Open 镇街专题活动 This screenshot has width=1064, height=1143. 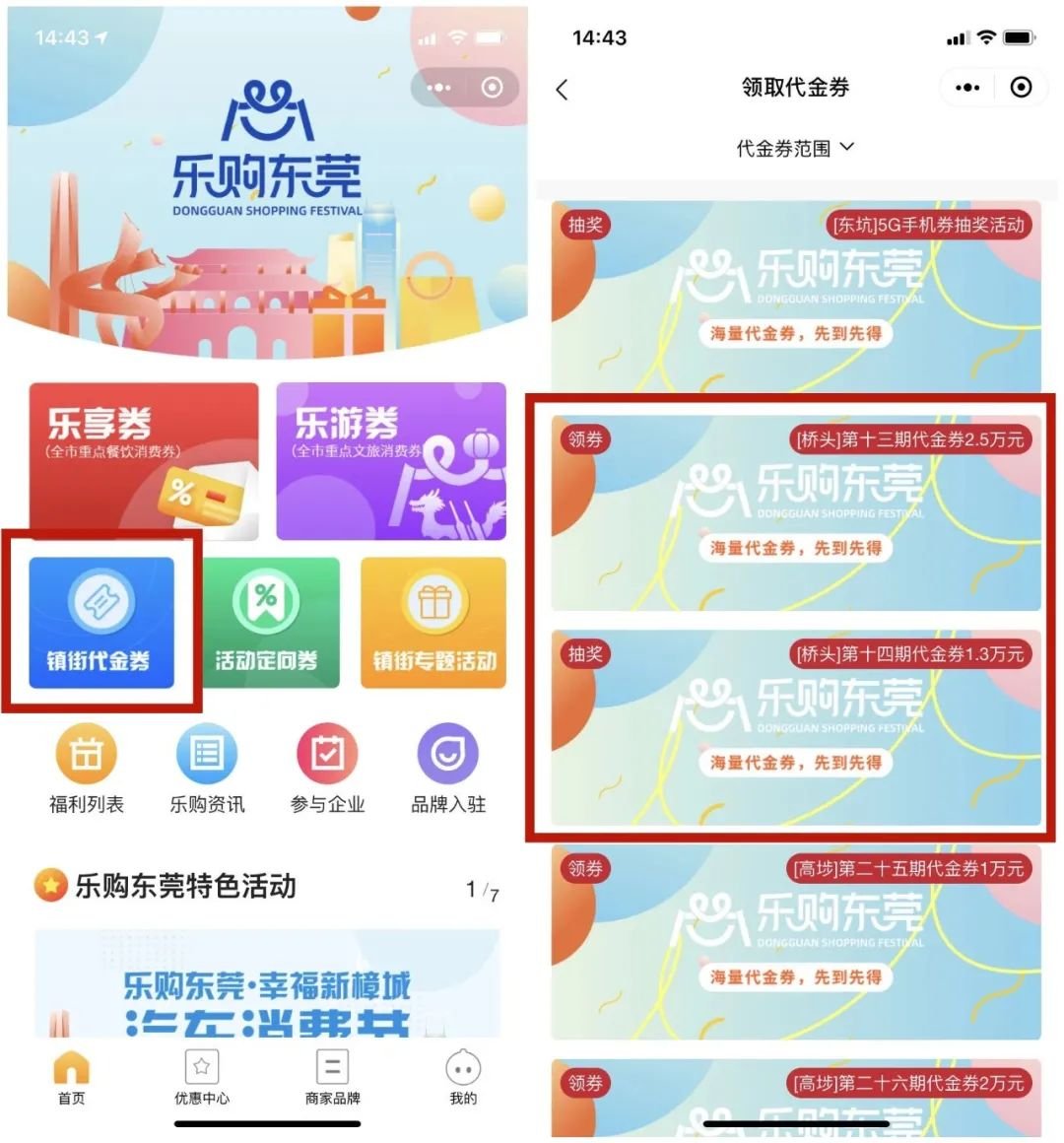433,623
